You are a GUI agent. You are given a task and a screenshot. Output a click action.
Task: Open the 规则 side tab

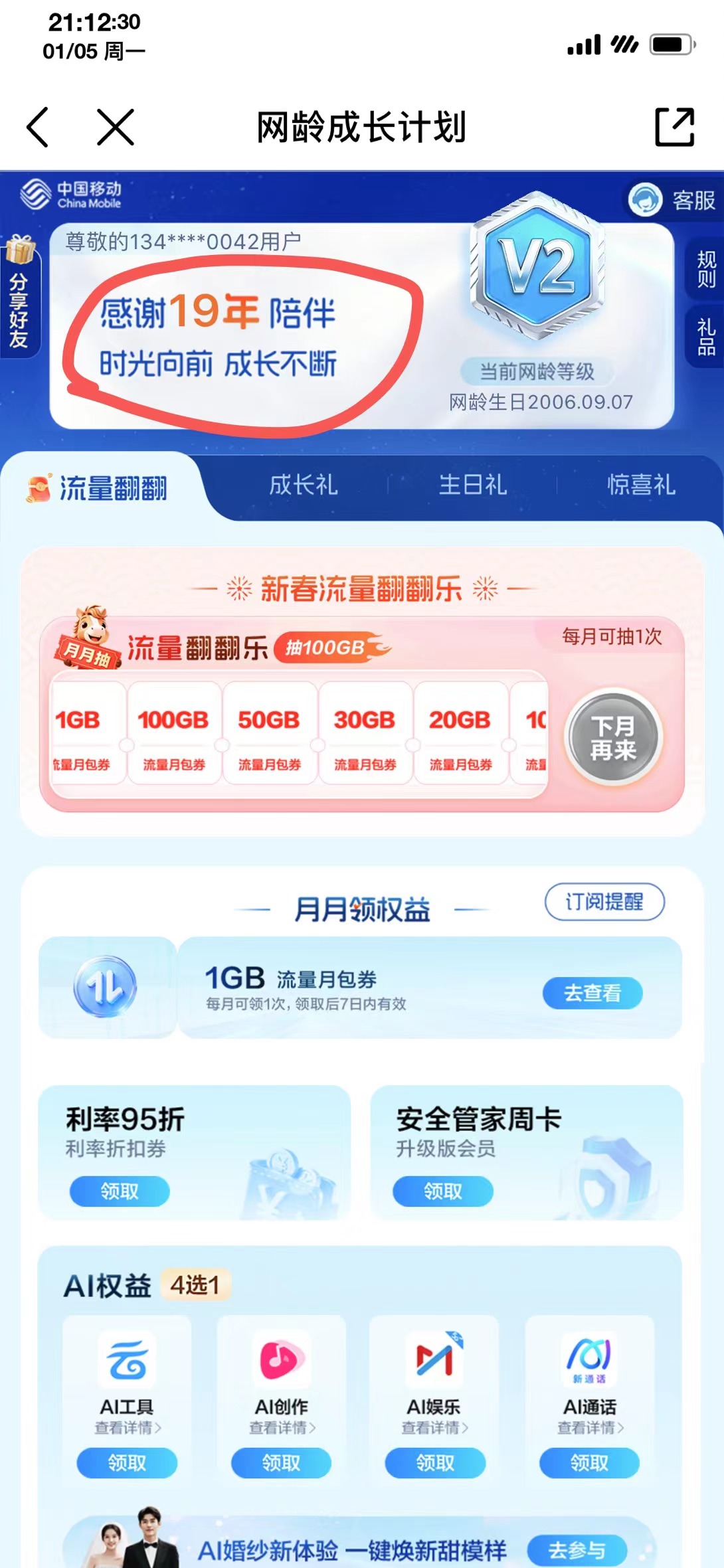705,269
